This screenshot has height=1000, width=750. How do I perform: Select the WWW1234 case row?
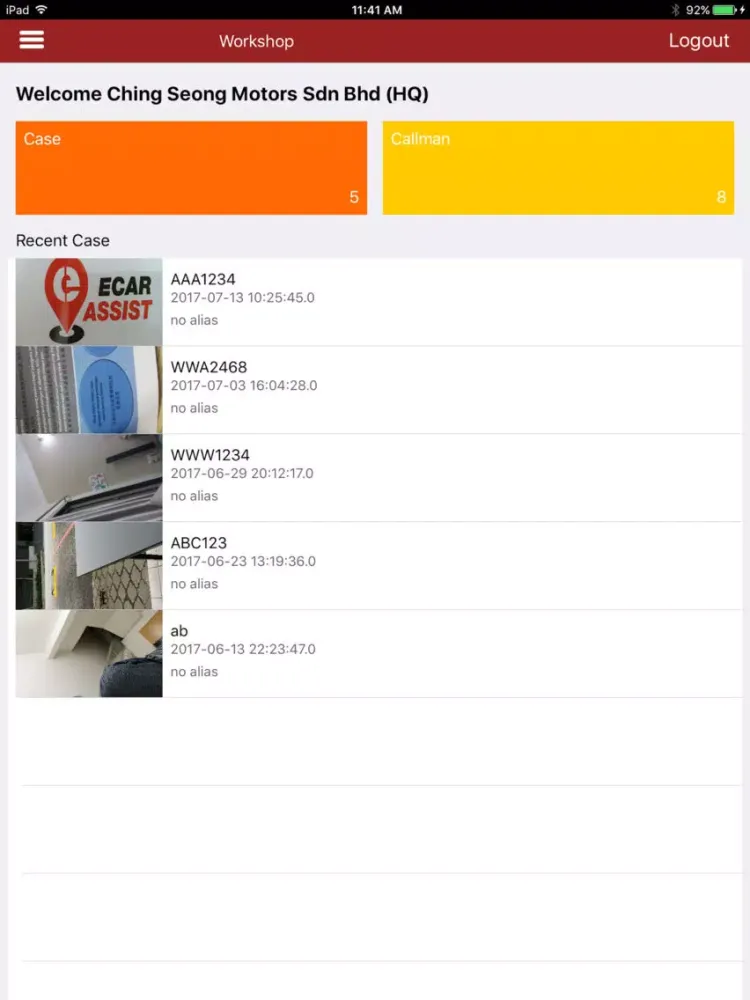pyautogui.click(x=378, y=477)
